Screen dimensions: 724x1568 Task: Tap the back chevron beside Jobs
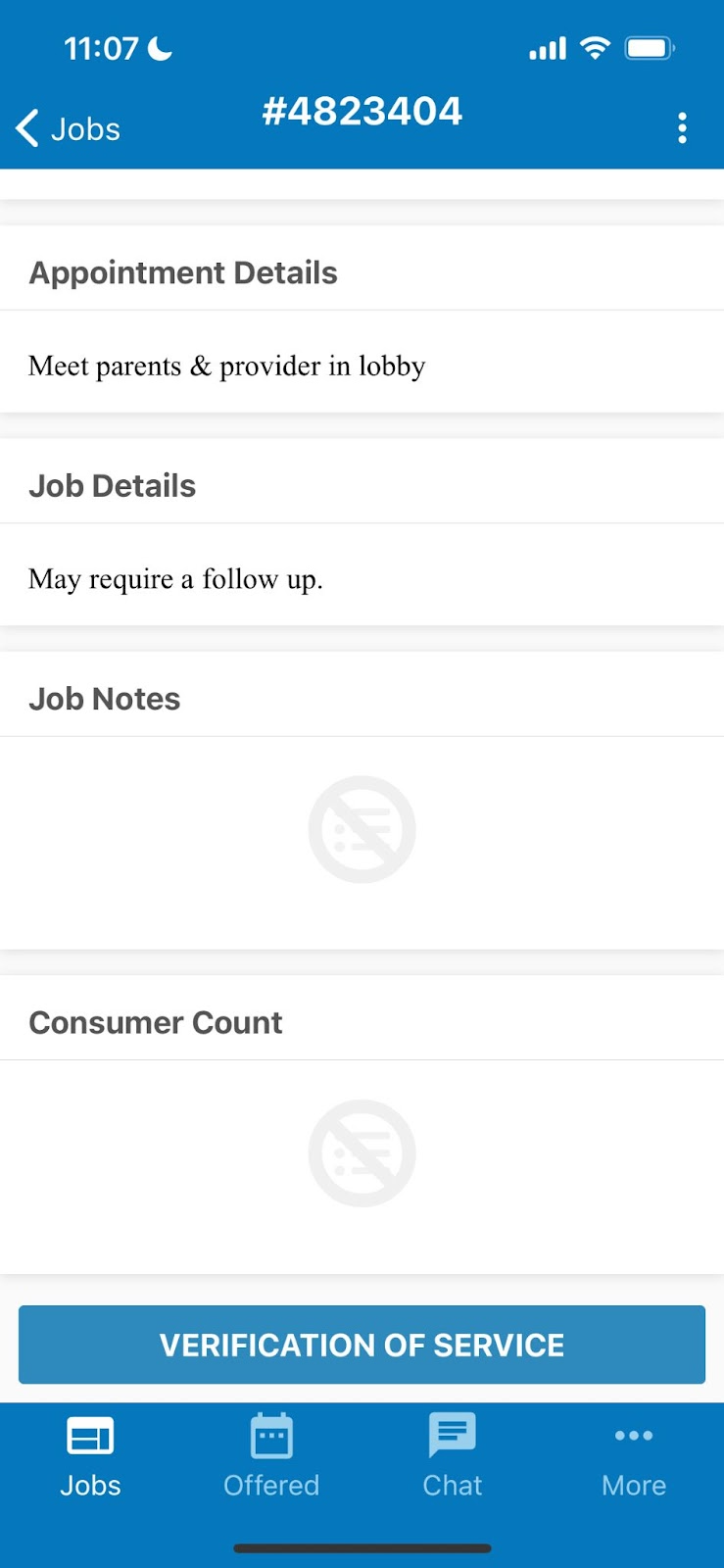pyautogui.click(x=25, y=127)
